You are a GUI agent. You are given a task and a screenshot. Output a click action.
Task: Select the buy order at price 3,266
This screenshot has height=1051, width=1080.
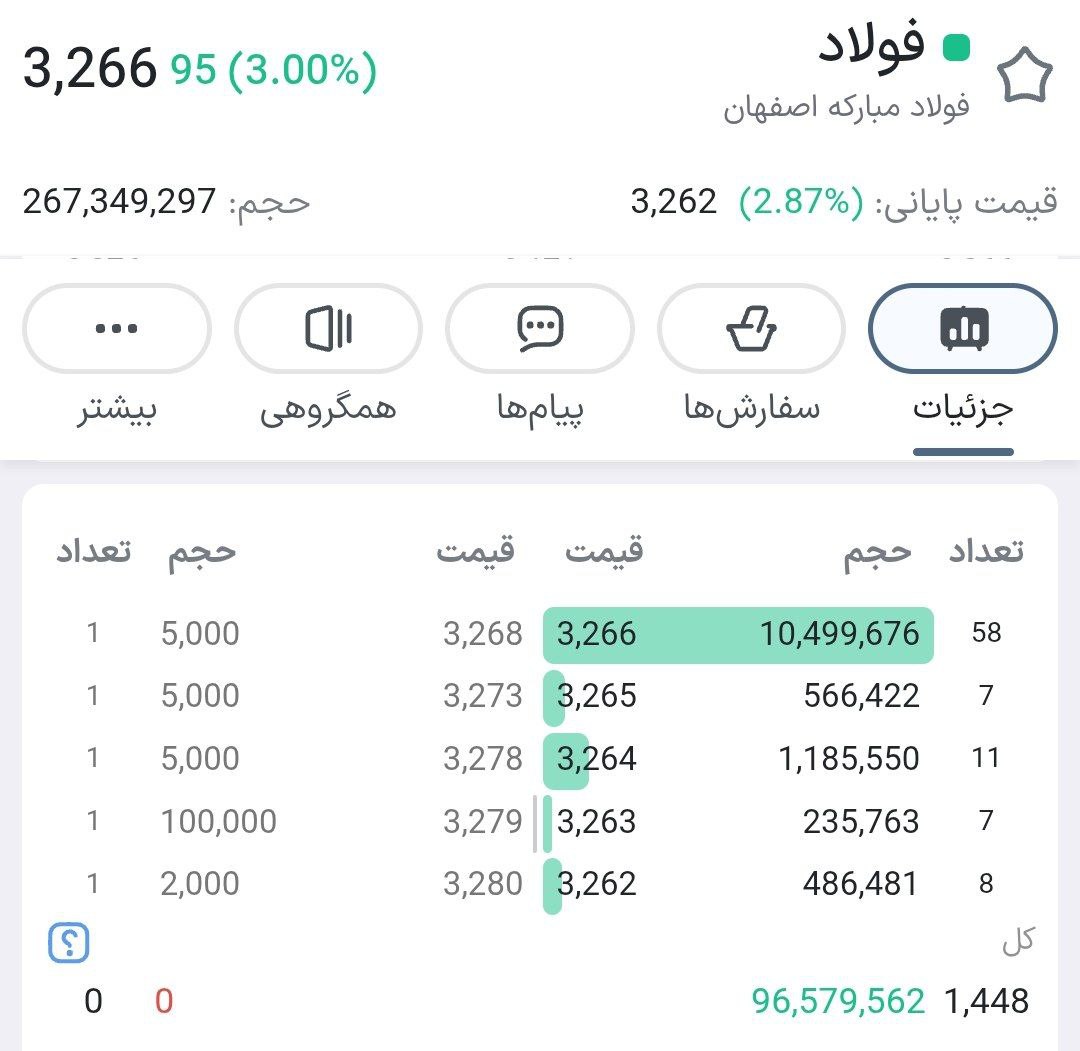pyautogui.click(x=738, y=634)
